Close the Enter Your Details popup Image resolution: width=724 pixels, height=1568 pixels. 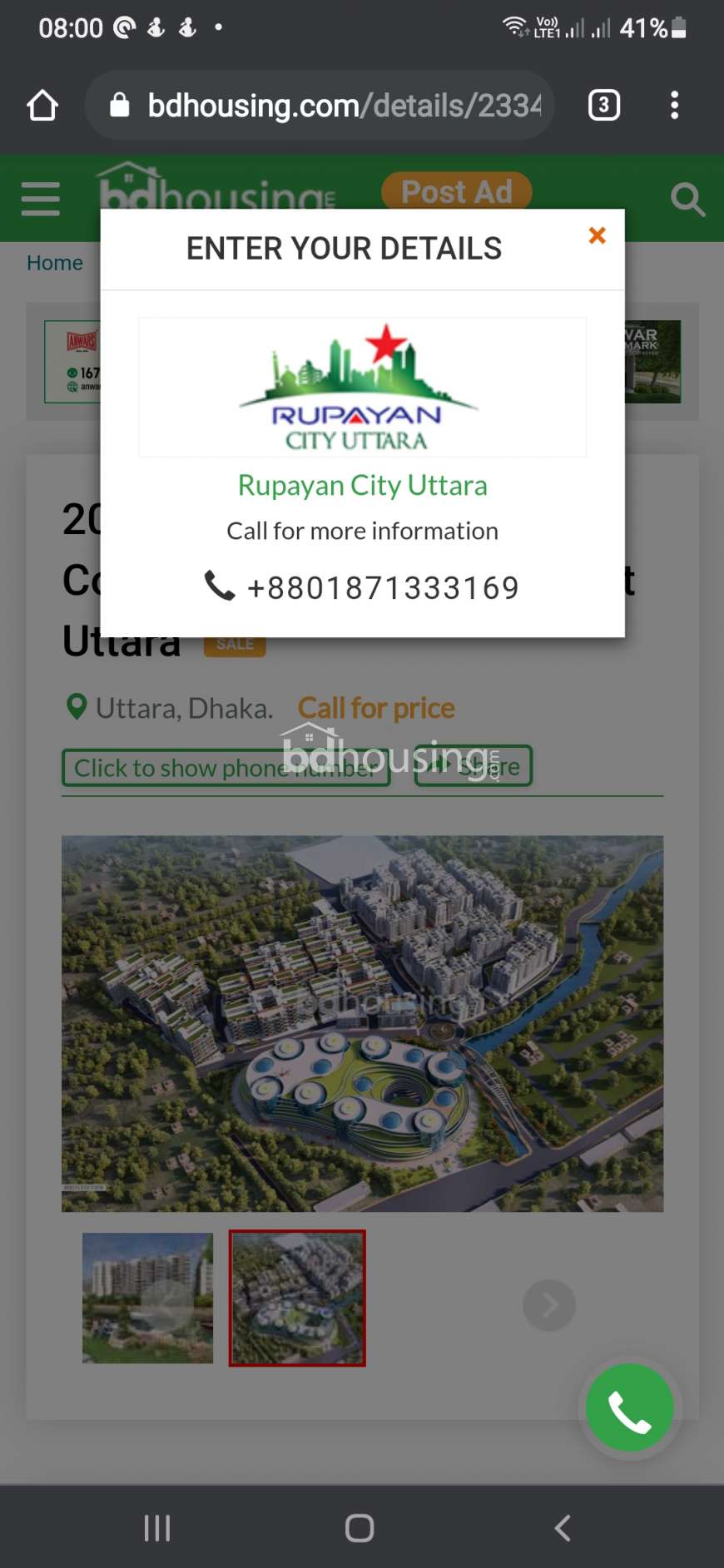[597, 235]
